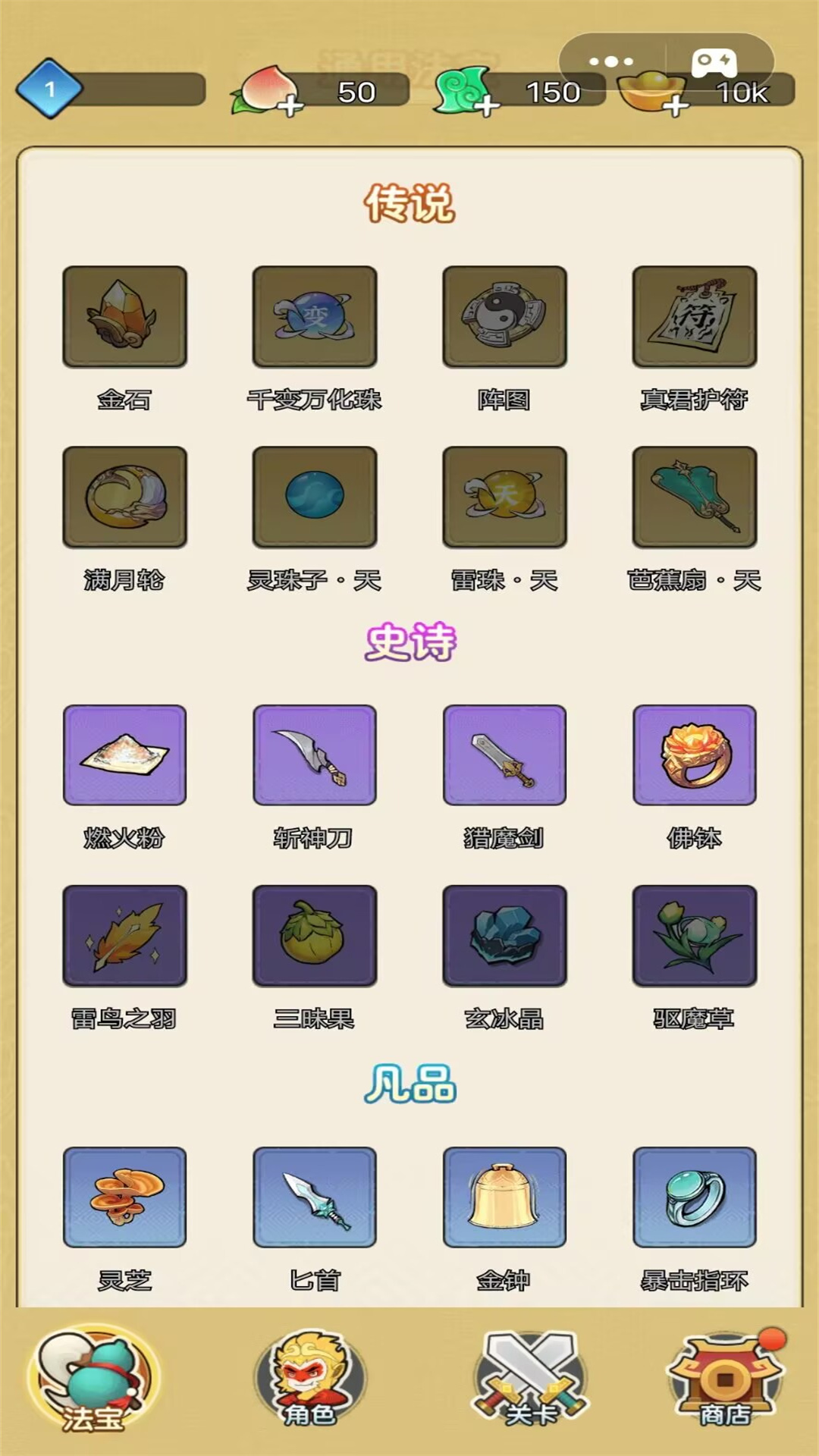Add more gold ingots with the plus
Screen dimensions: 819x1456
tap(675, 106)
